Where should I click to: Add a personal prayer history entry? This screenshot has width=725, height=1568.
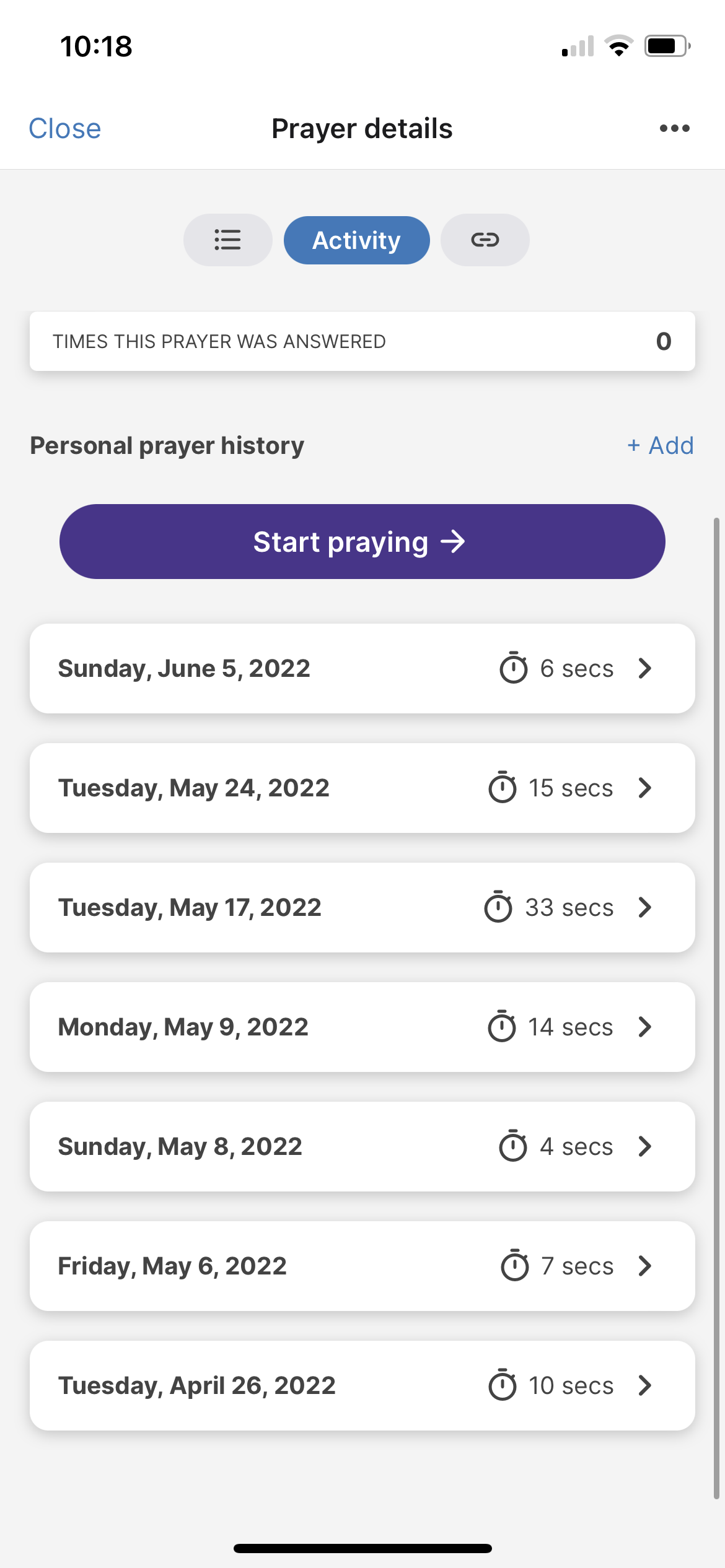pos(660,445)
